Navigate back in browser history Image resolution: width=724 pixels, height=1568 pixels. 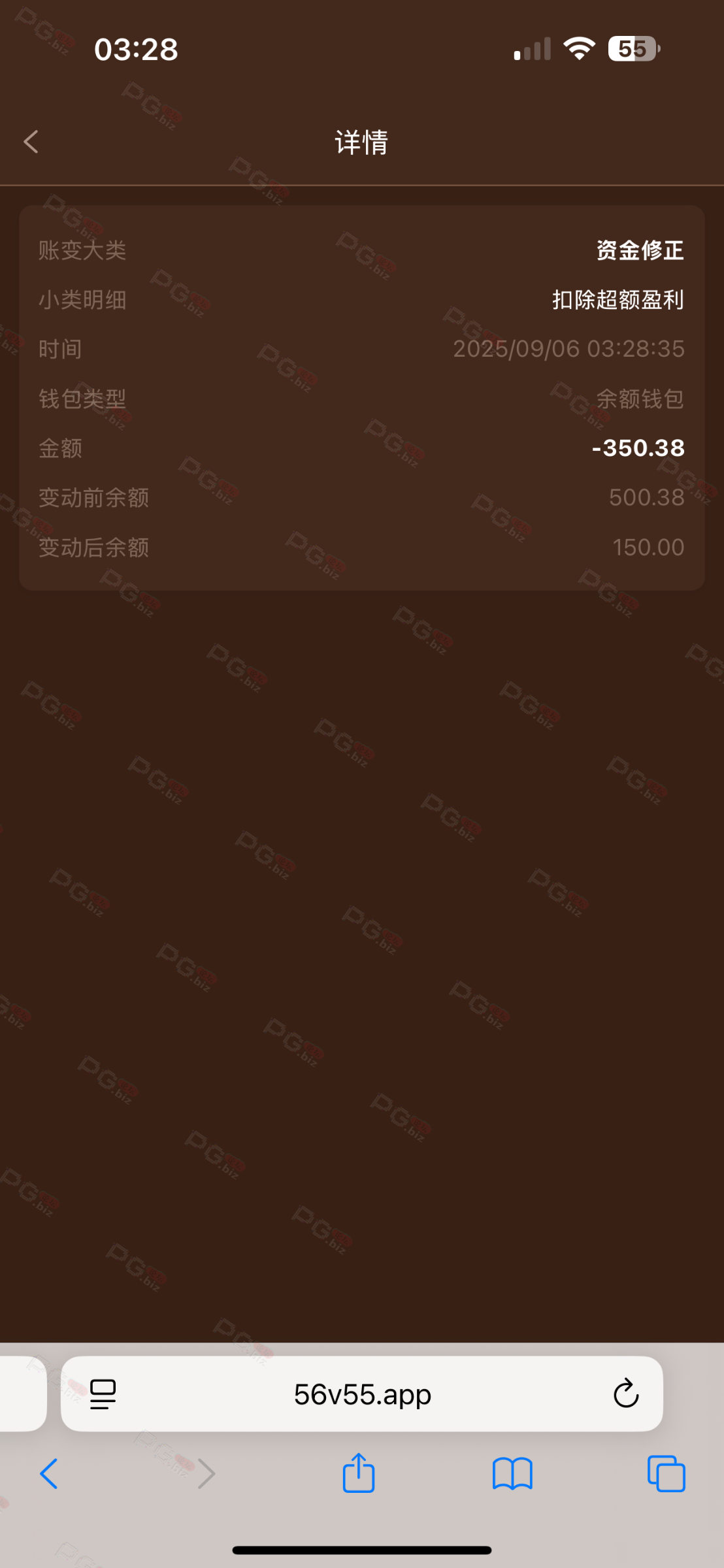point(49,1474)
